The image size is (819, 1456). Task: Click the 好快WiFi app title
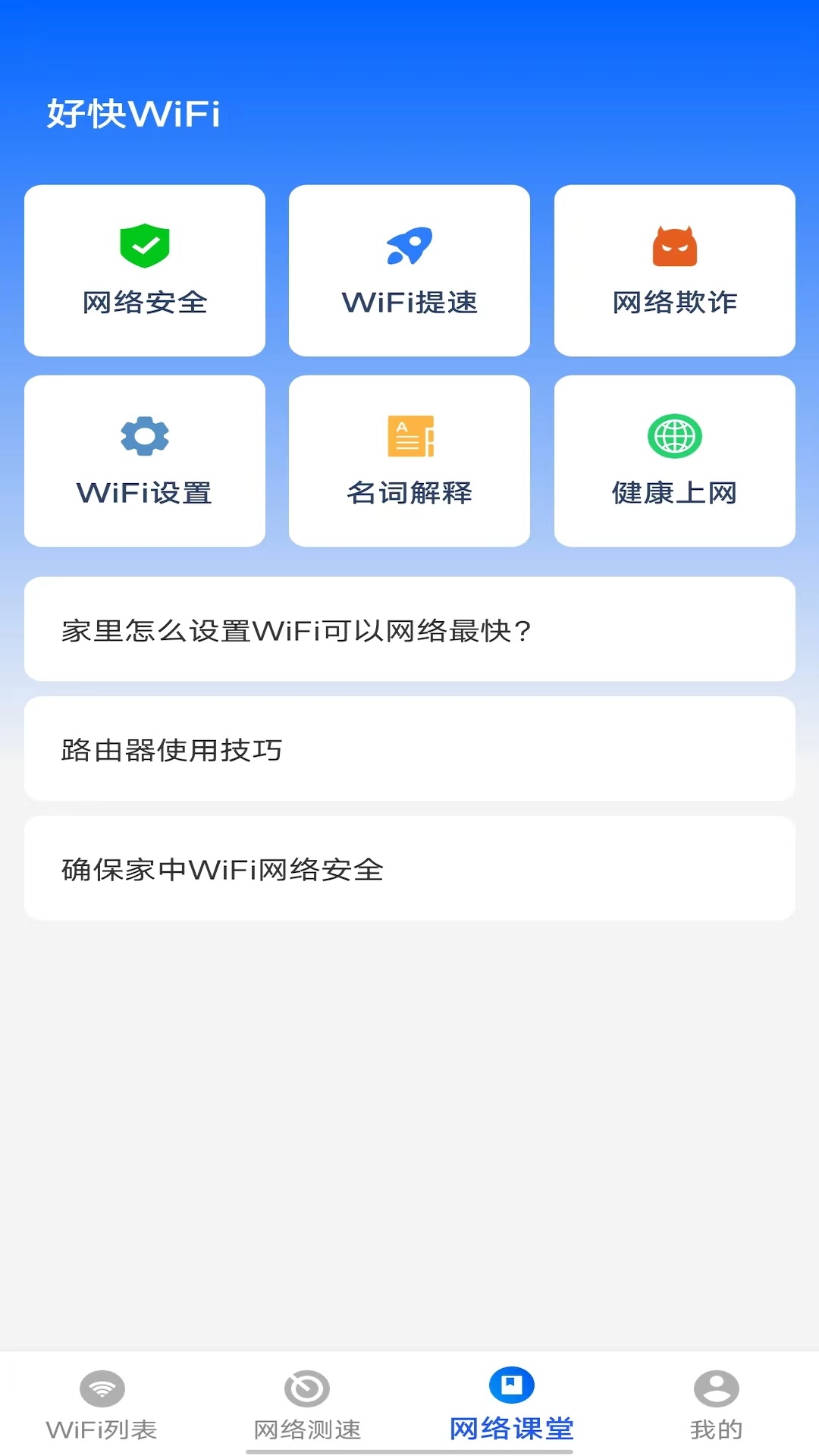point(133,114)
